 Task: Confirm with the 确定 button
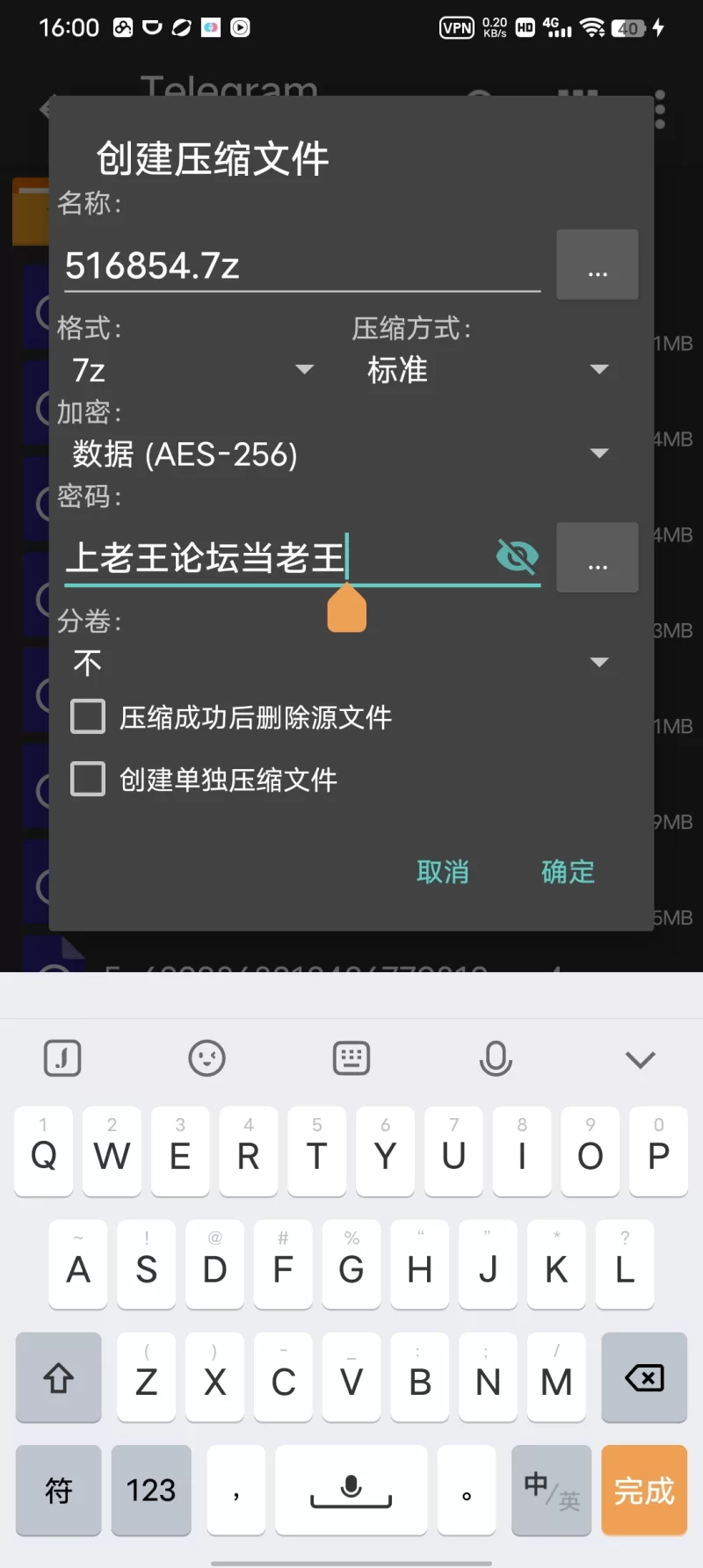568,872
